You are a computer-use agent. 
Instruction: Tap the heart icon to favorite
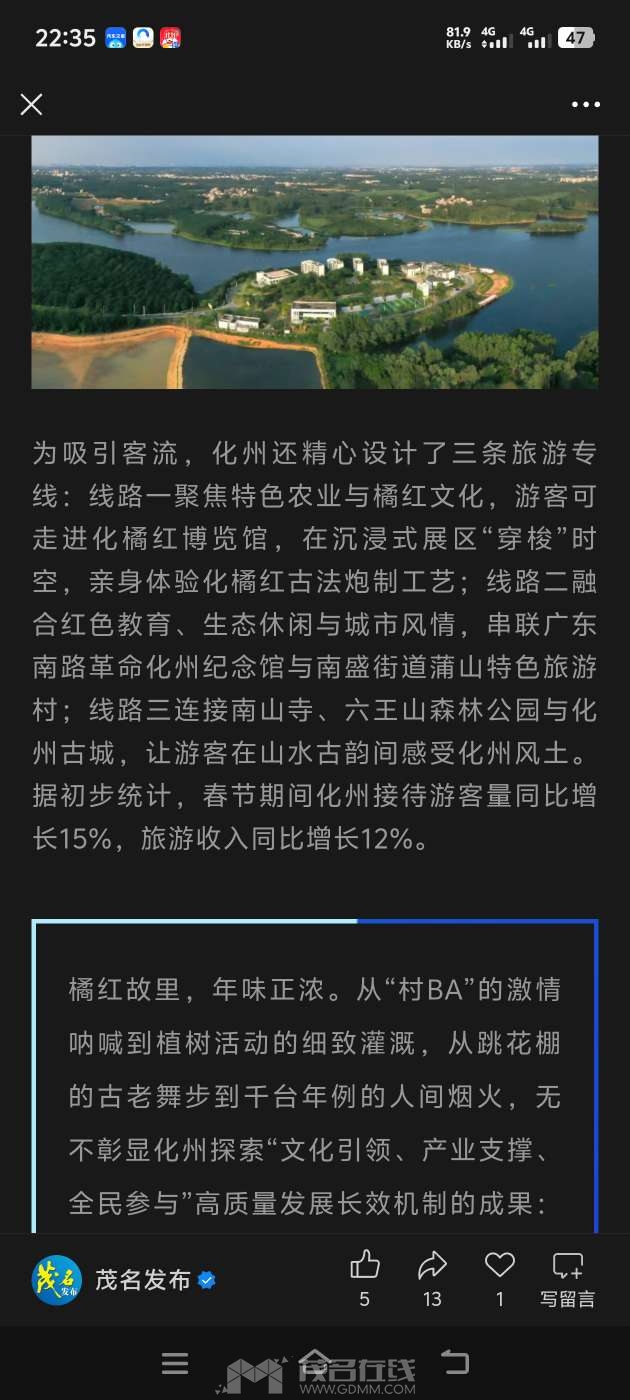click(x=499, y=1266)
